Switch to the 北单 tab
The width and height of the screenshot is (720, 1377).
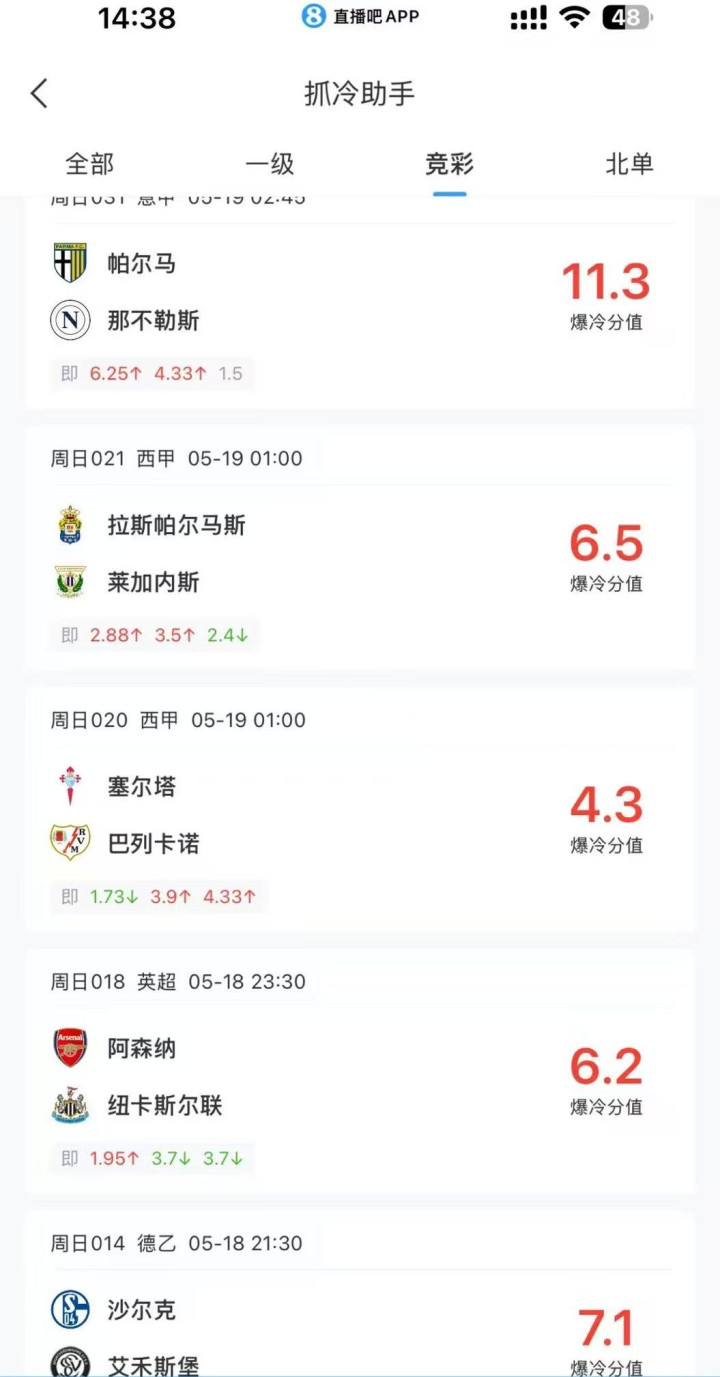pyautogui.click(x=630, y=164)
